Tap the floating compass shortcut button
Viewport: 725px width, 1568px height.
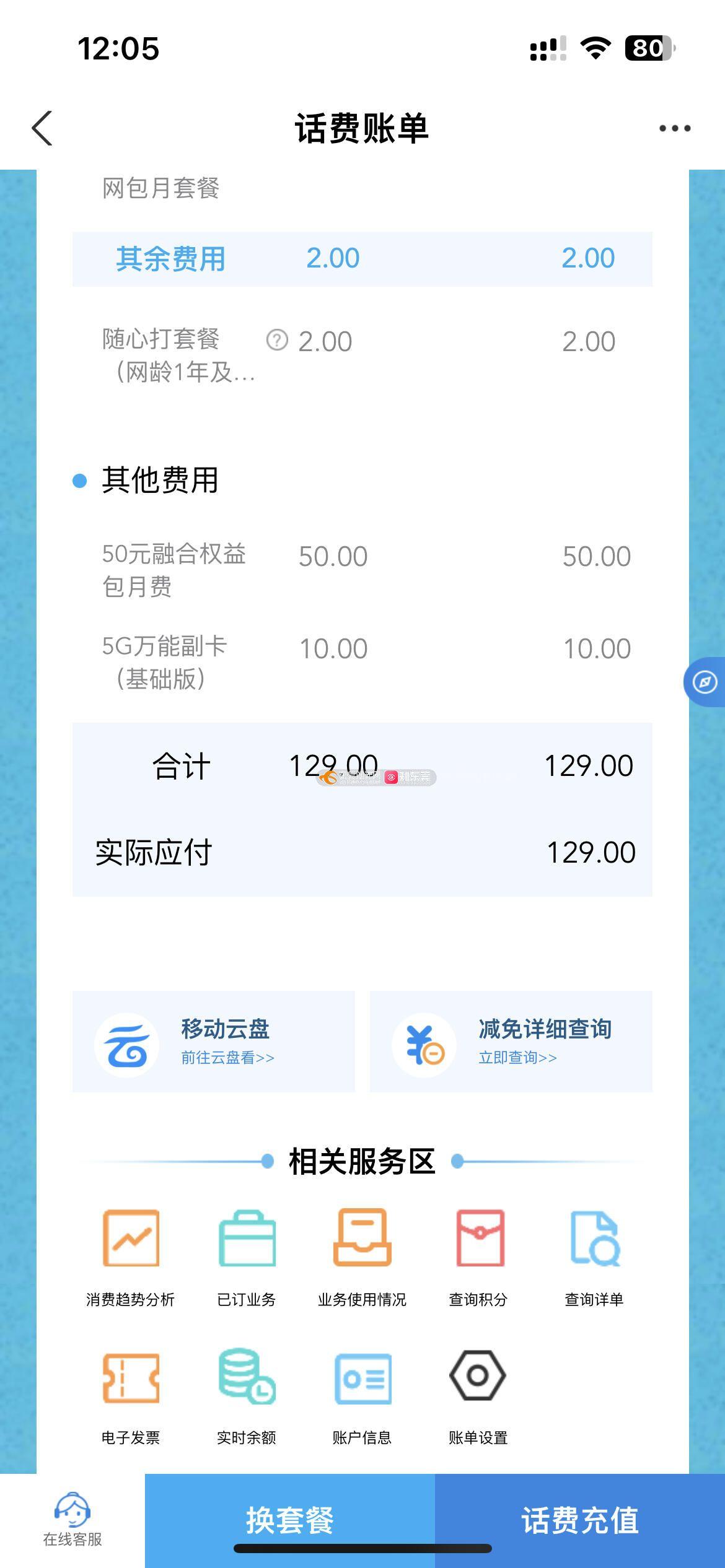click(705, 682)
